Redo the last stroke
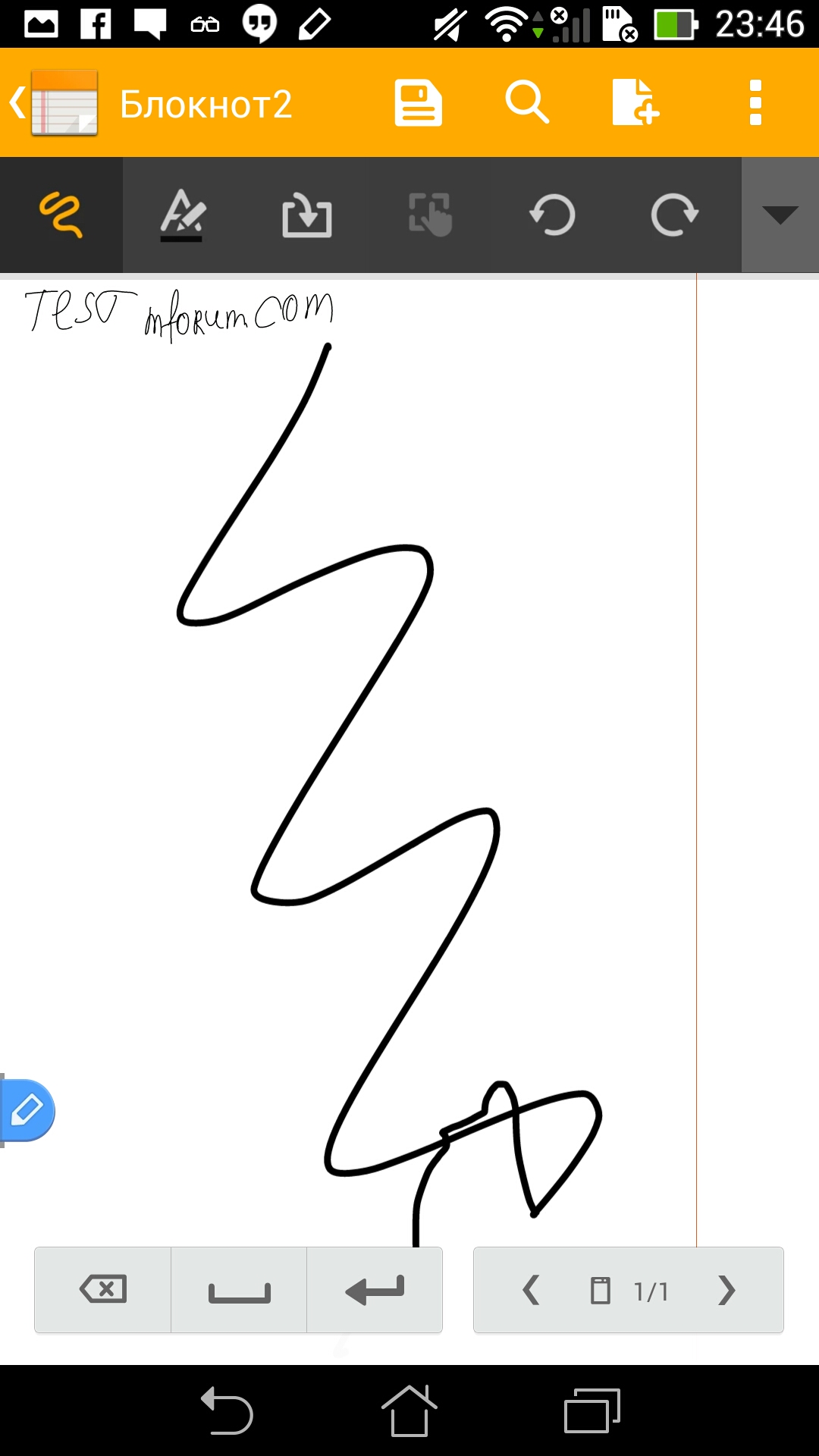 (674, 215)
